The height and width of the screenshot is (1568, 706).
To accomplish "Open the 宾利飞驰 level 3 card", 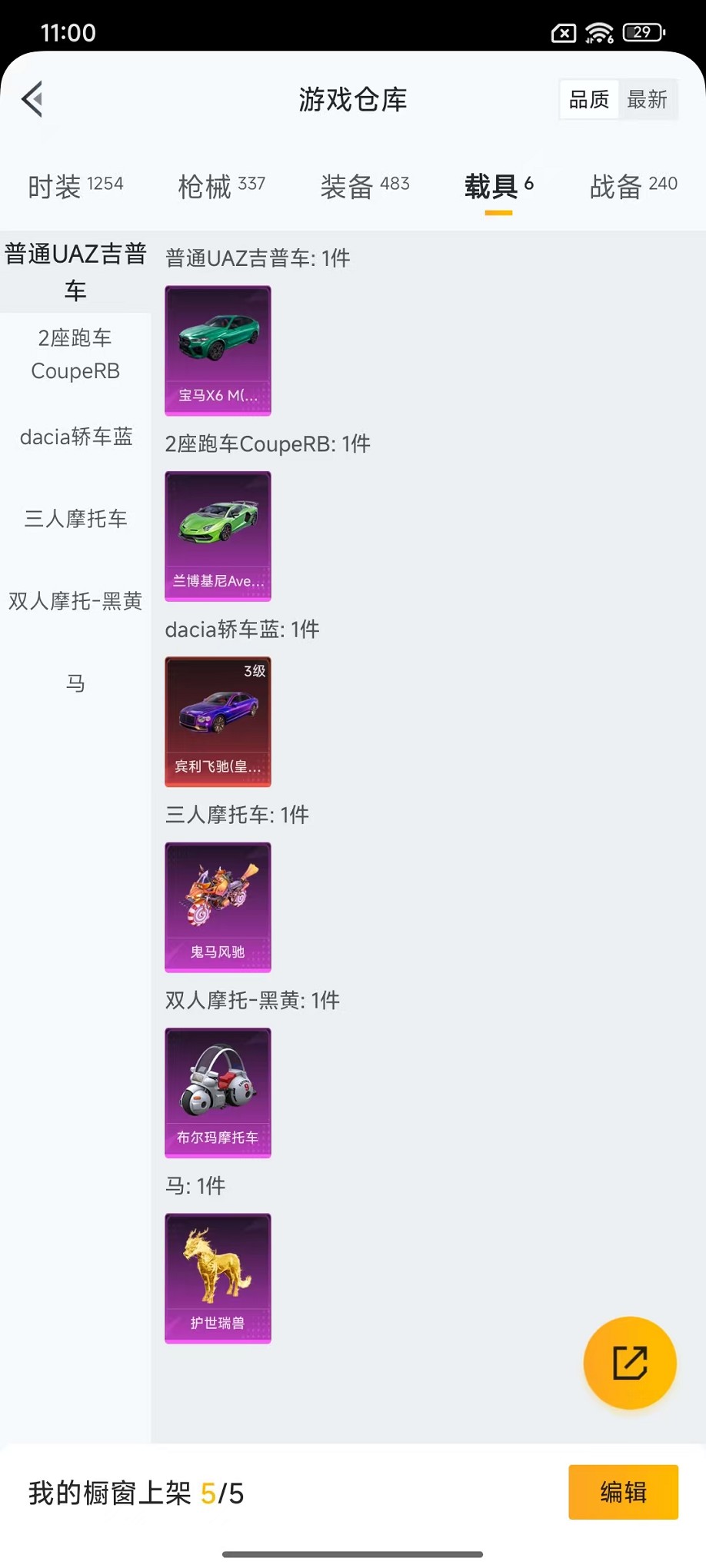I will pos(218,722).
